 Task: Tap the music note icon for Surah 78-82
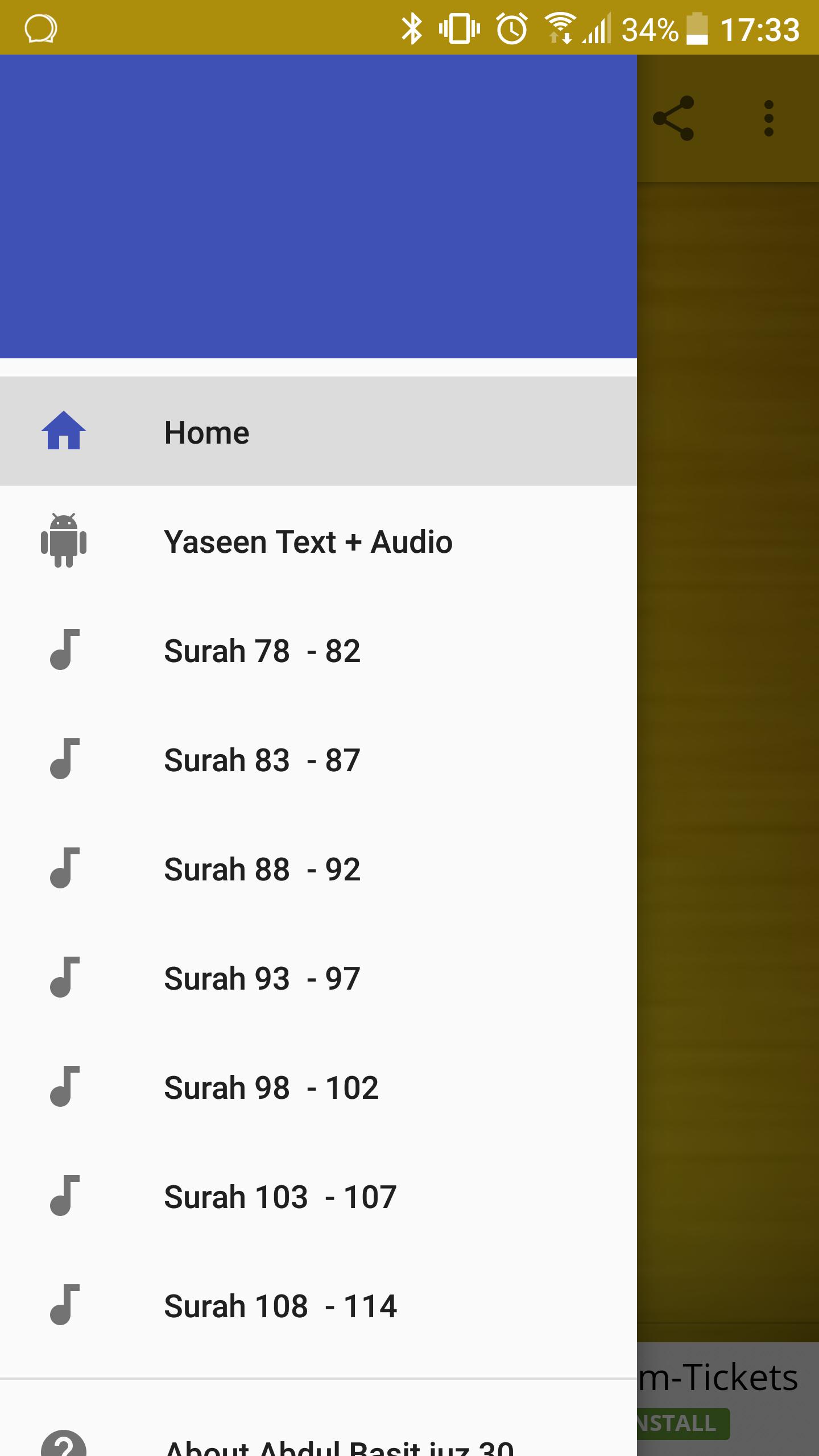click(x=64, y=652)
